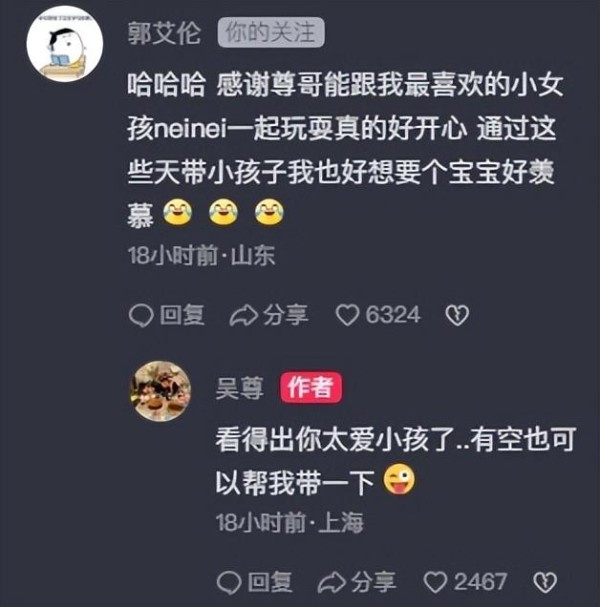Open username 吴尊's profile
This screenshot has height=607, width=600.
pyautogui.click(x=240, y=389)
